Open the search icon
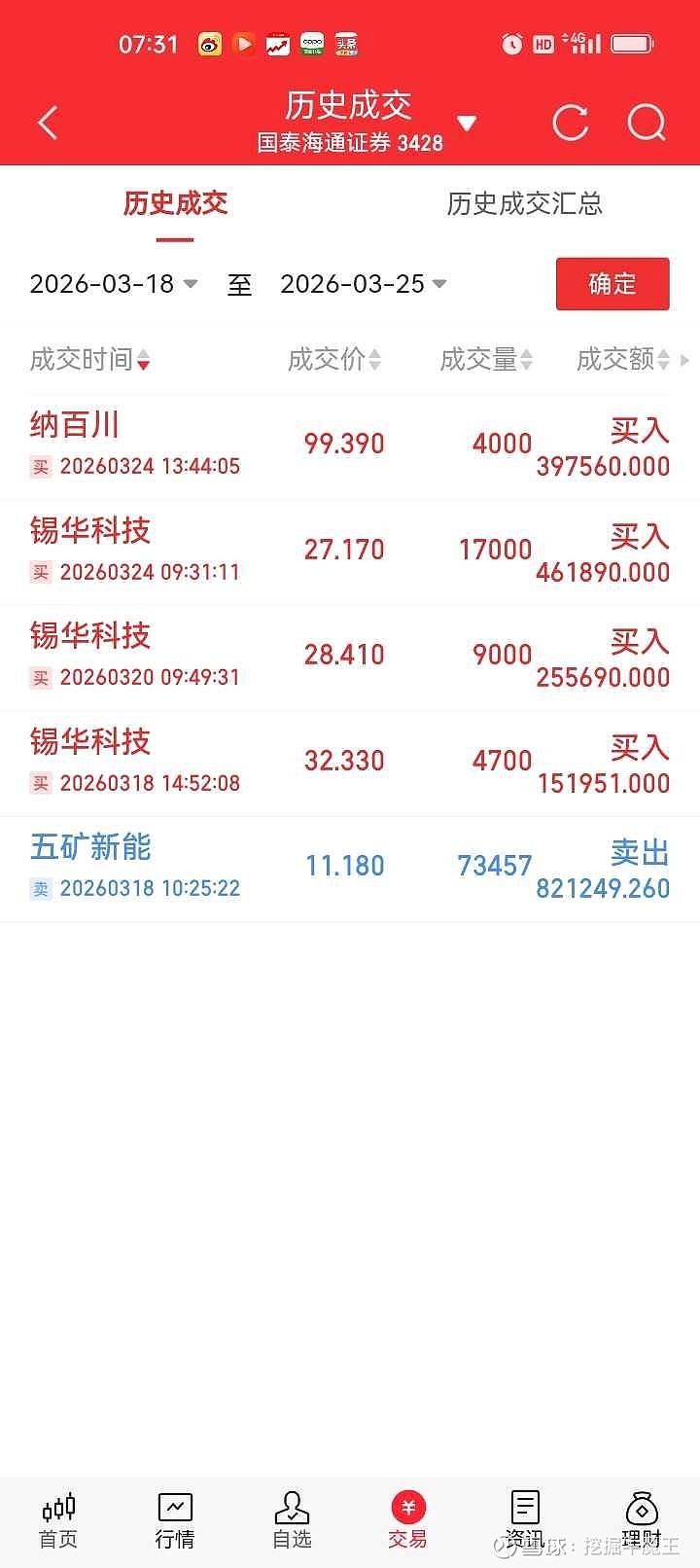Image resolution: width=700 pixels, height=1568 pixels. (x=645, y=123)
